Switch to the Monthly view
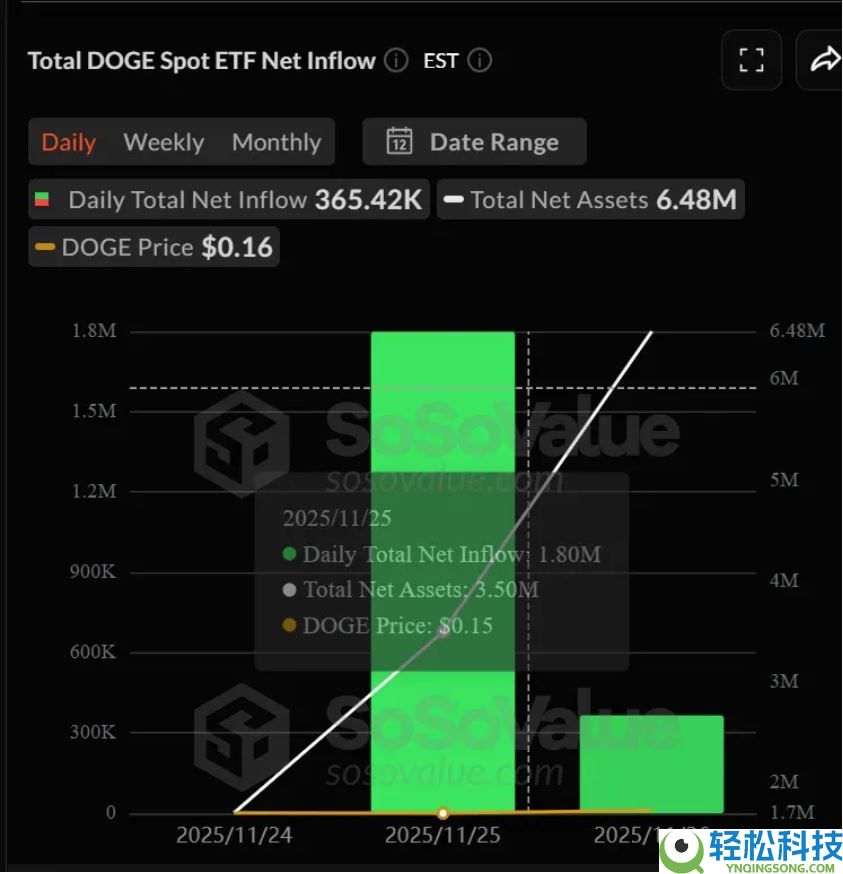The height and width of the screenshot is (874, 843). coord(276,141)
